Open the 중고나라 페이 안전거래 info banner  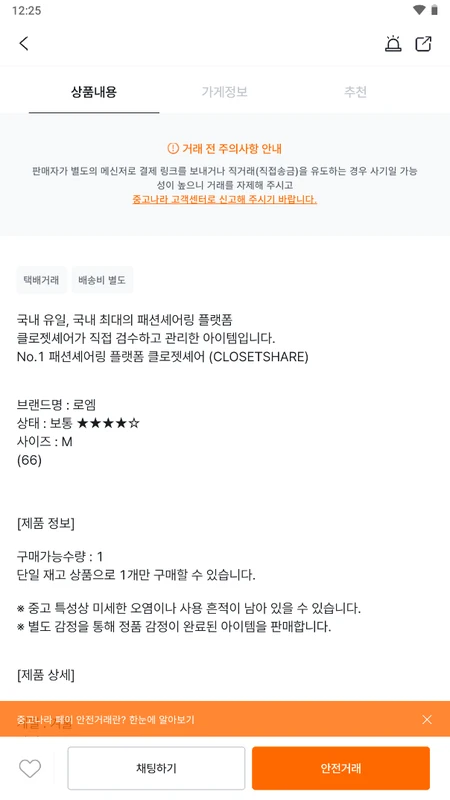106,719
